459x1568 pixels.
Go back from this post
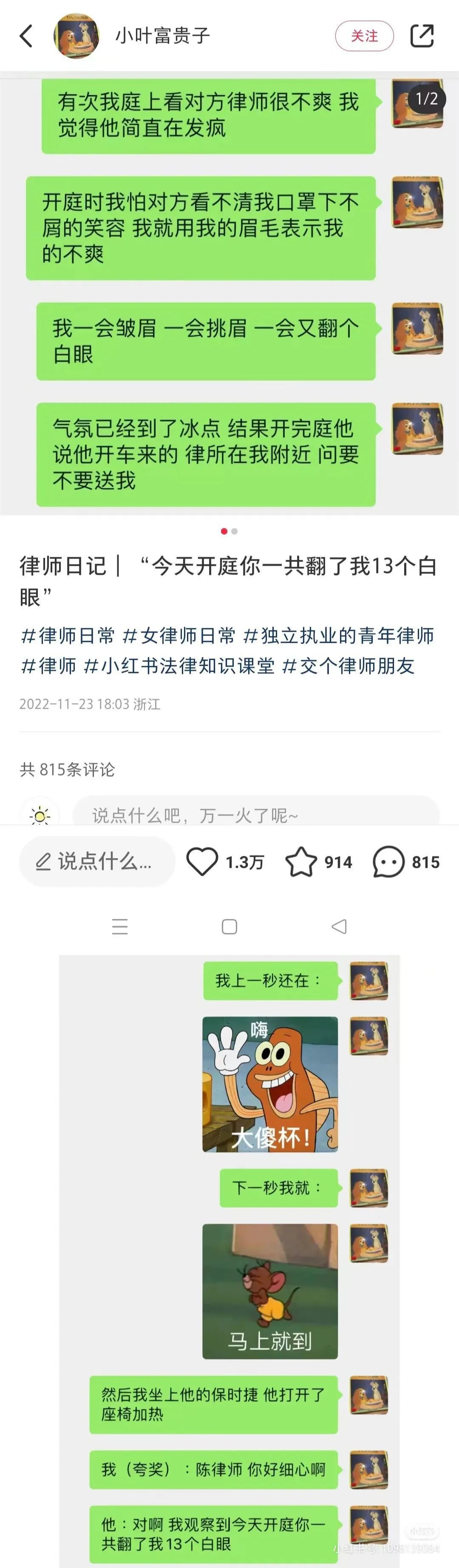(26, 36)
